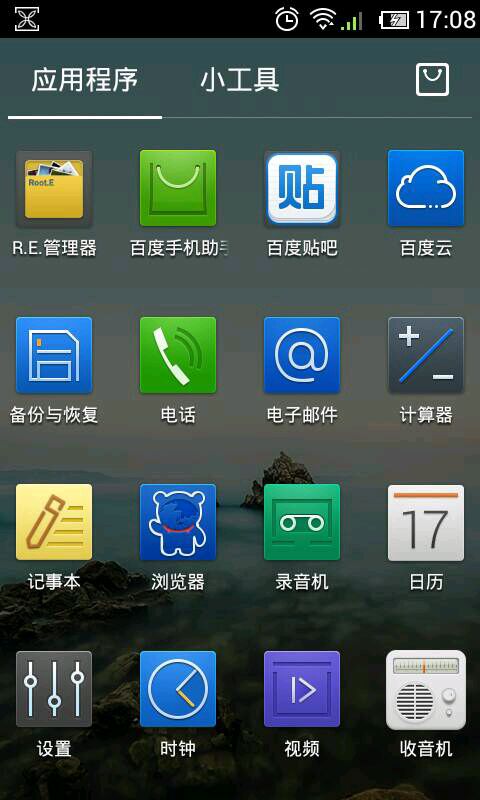Select the 应用程序 tab
This screenshot has width=480, height=800.
click(85, 80)
